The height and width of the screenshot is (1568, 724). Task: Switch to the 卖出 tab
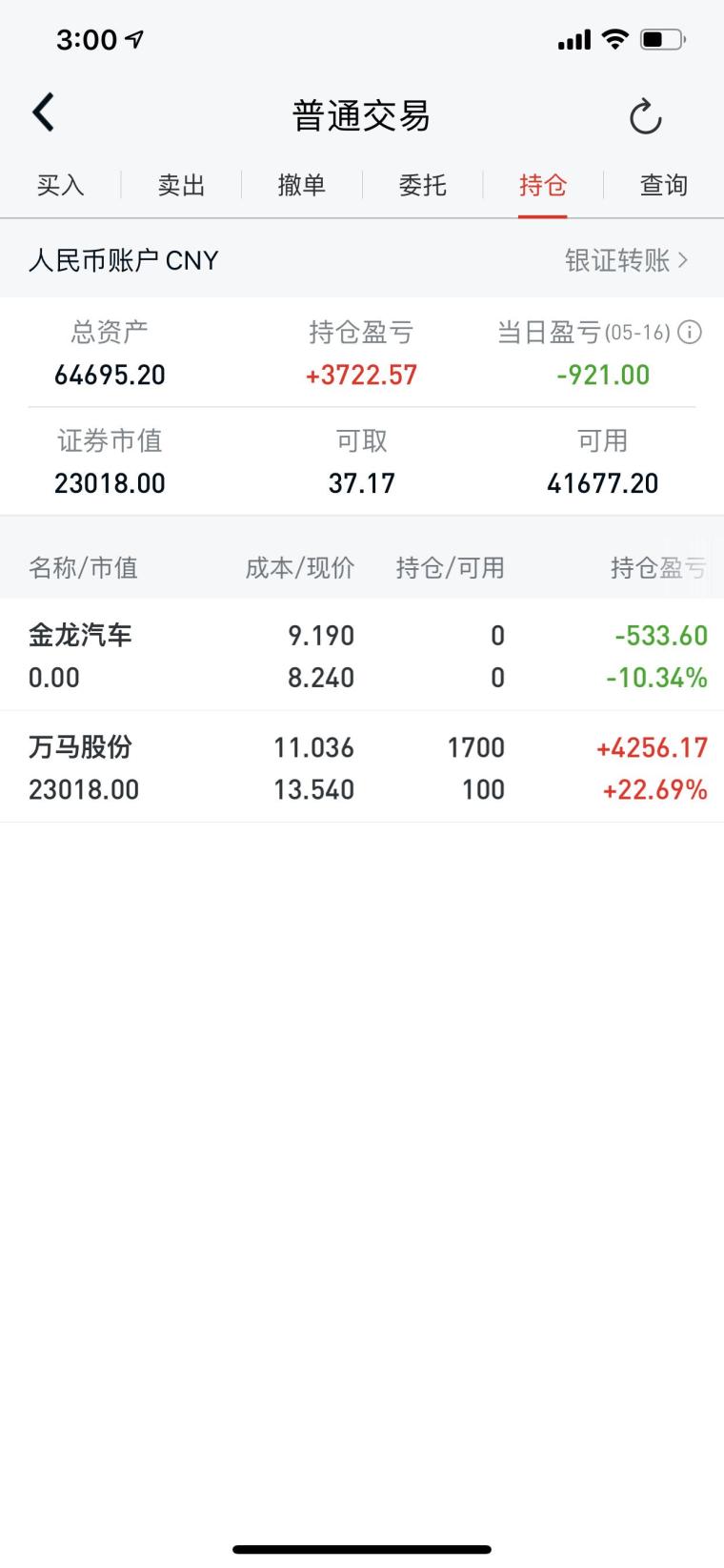coord(181,185)
